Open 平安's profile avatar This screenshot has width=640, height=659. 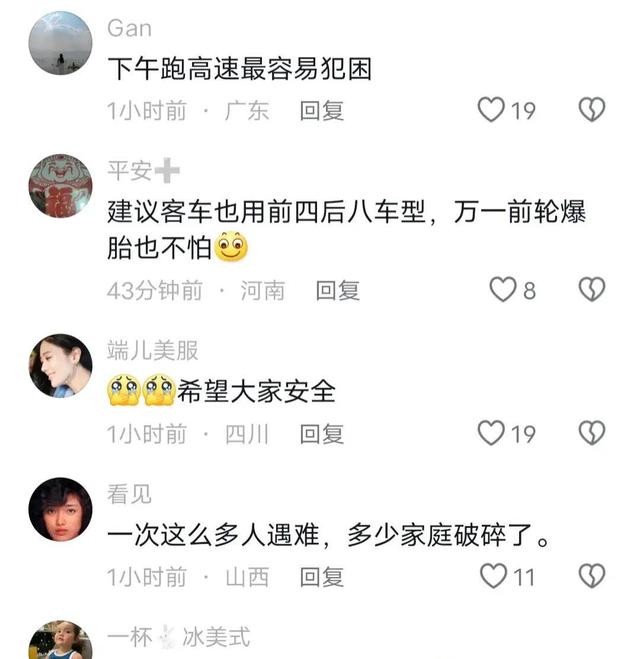[x=60, y=186]
